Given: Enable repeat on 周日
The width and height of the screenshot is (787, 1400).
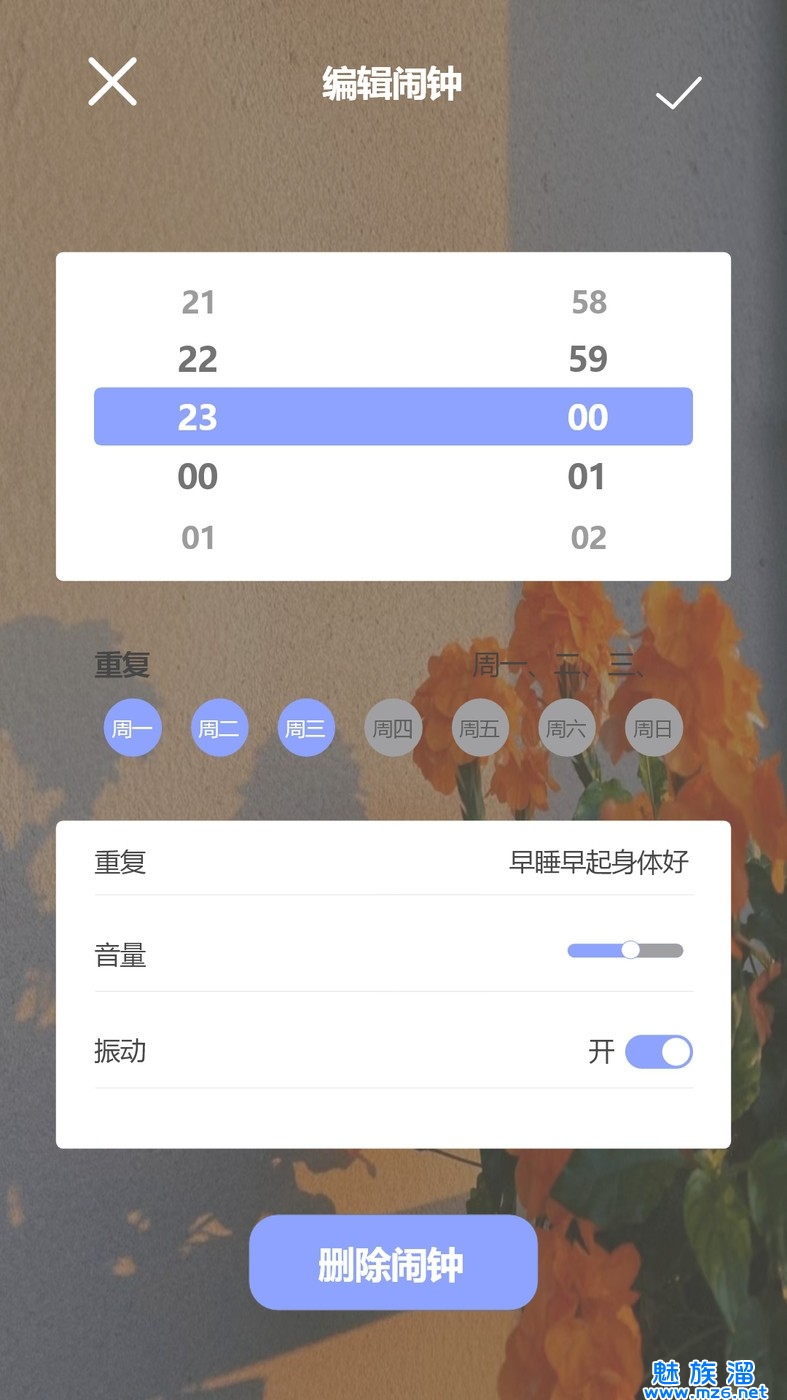Looking at the screenshot, I should [x=654, y=728].
